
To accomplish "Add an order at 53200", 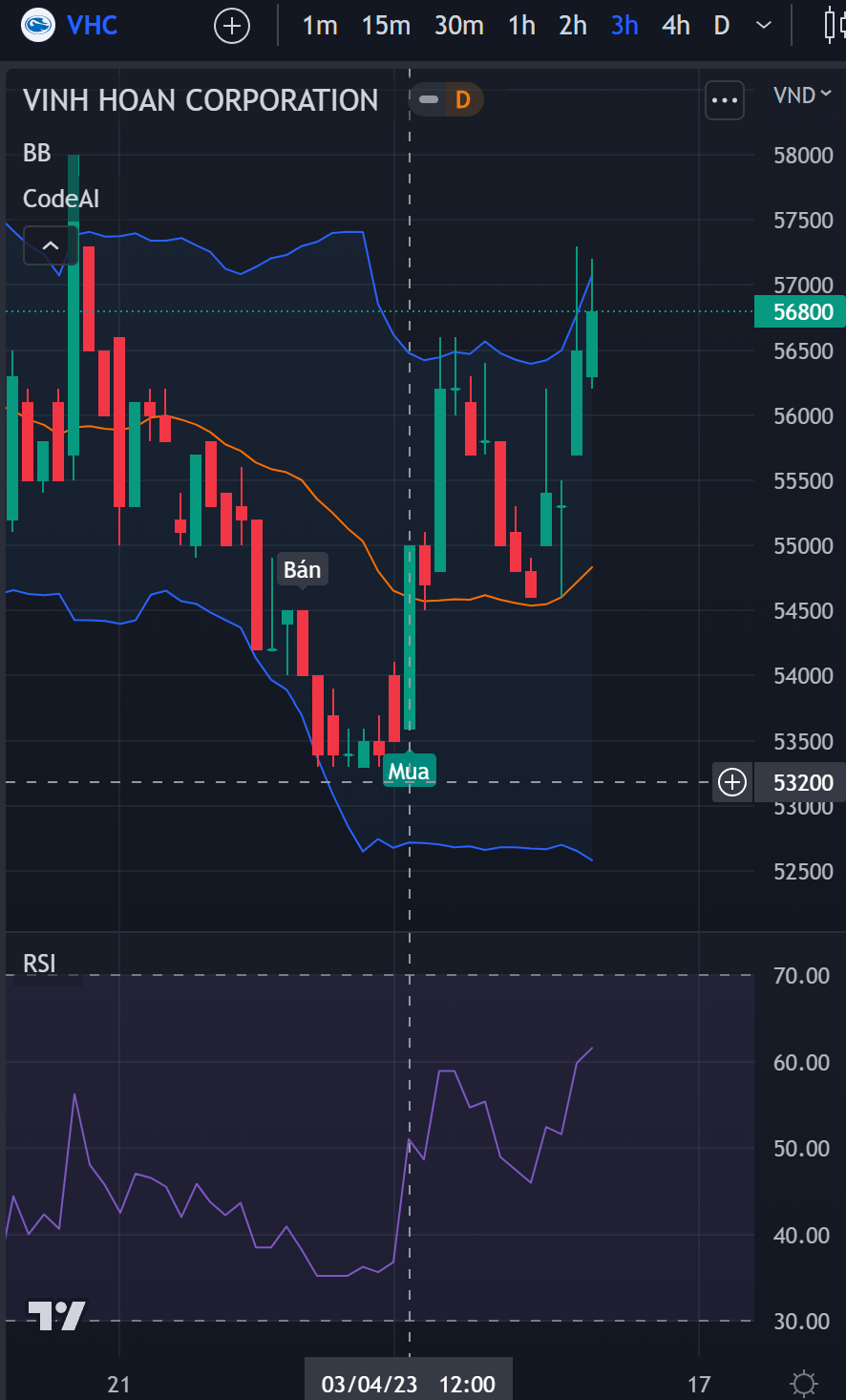I will pyautogui.click(x=732, y=783).
